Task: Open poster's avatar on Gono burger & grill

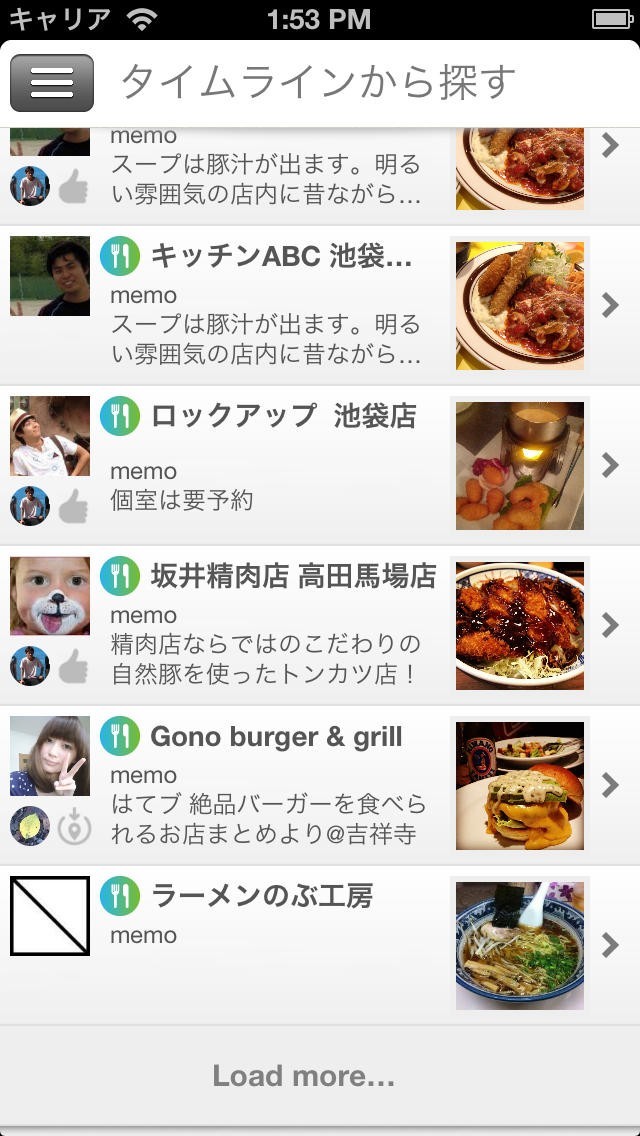Action: pyautogui.click(x=50, y=756)
